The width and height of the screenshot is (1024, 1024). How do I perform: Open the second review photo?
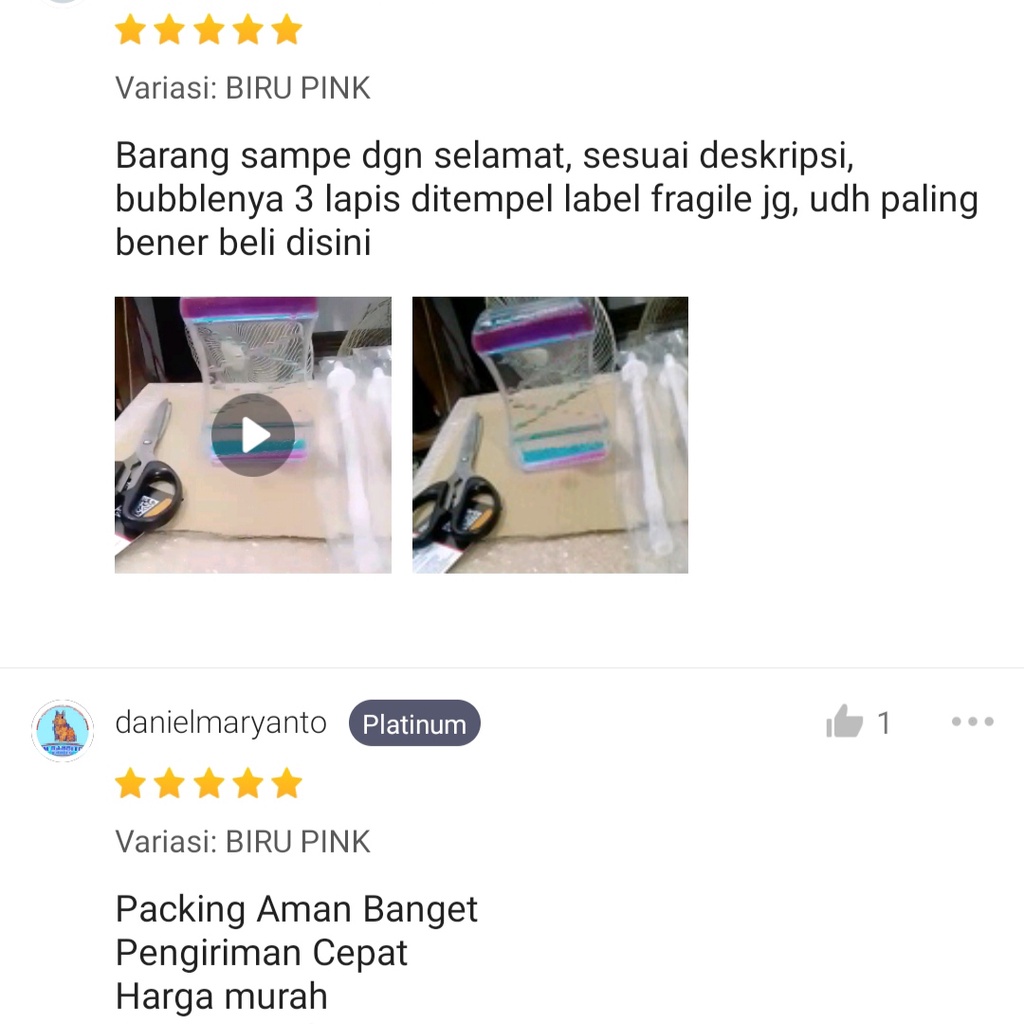550,435
